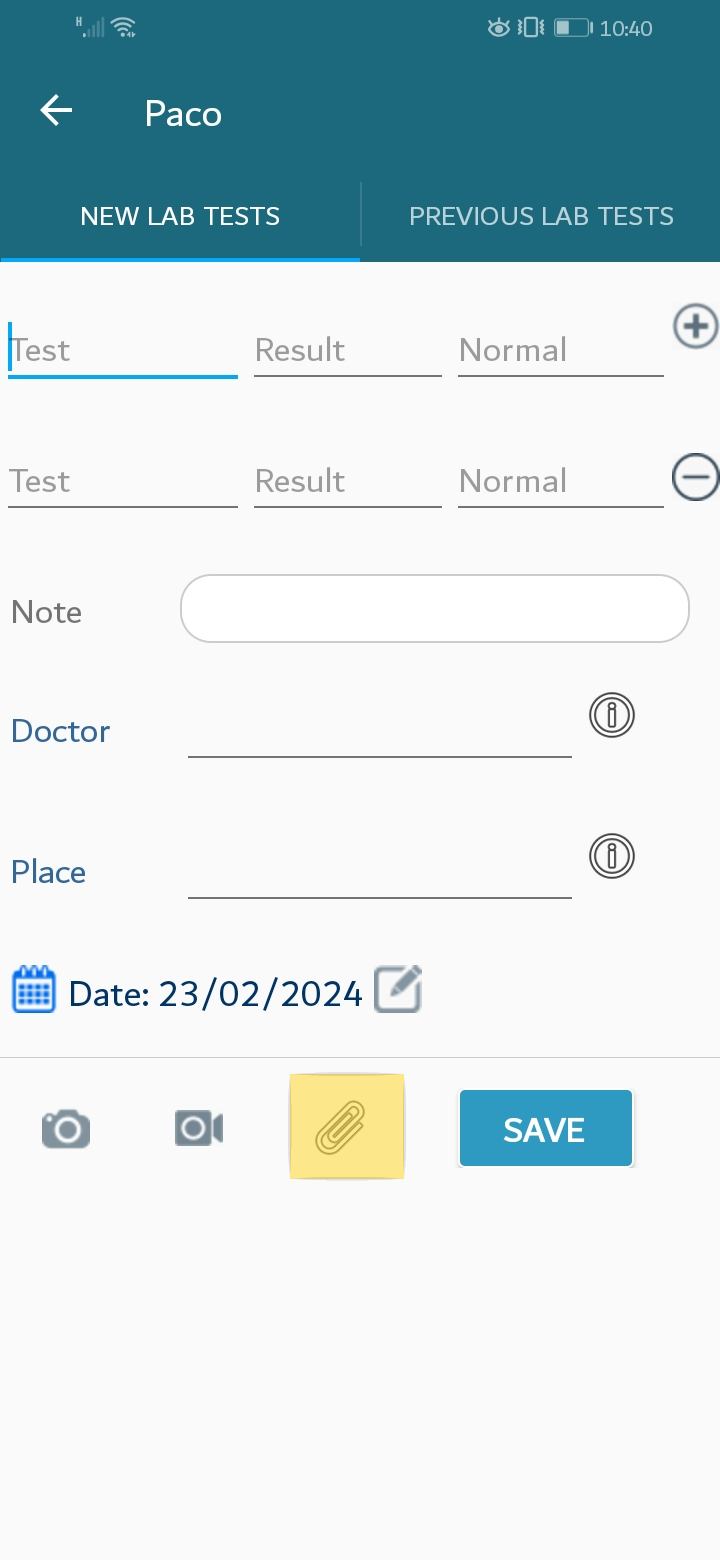Tap the Note text box
Screen dimensions: 720x1560
[x=435, y=608]
